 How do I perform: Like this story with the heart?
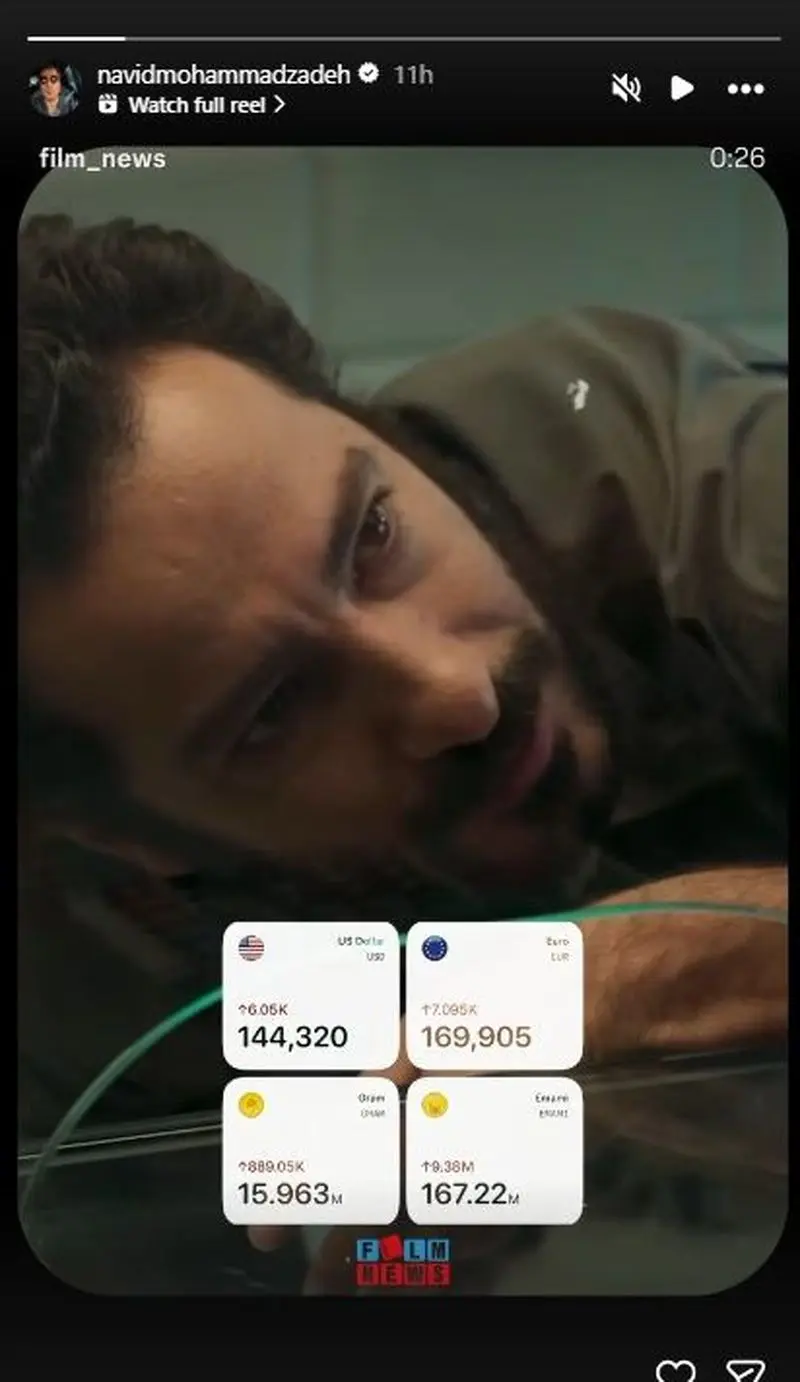[x=676, y=1370]
